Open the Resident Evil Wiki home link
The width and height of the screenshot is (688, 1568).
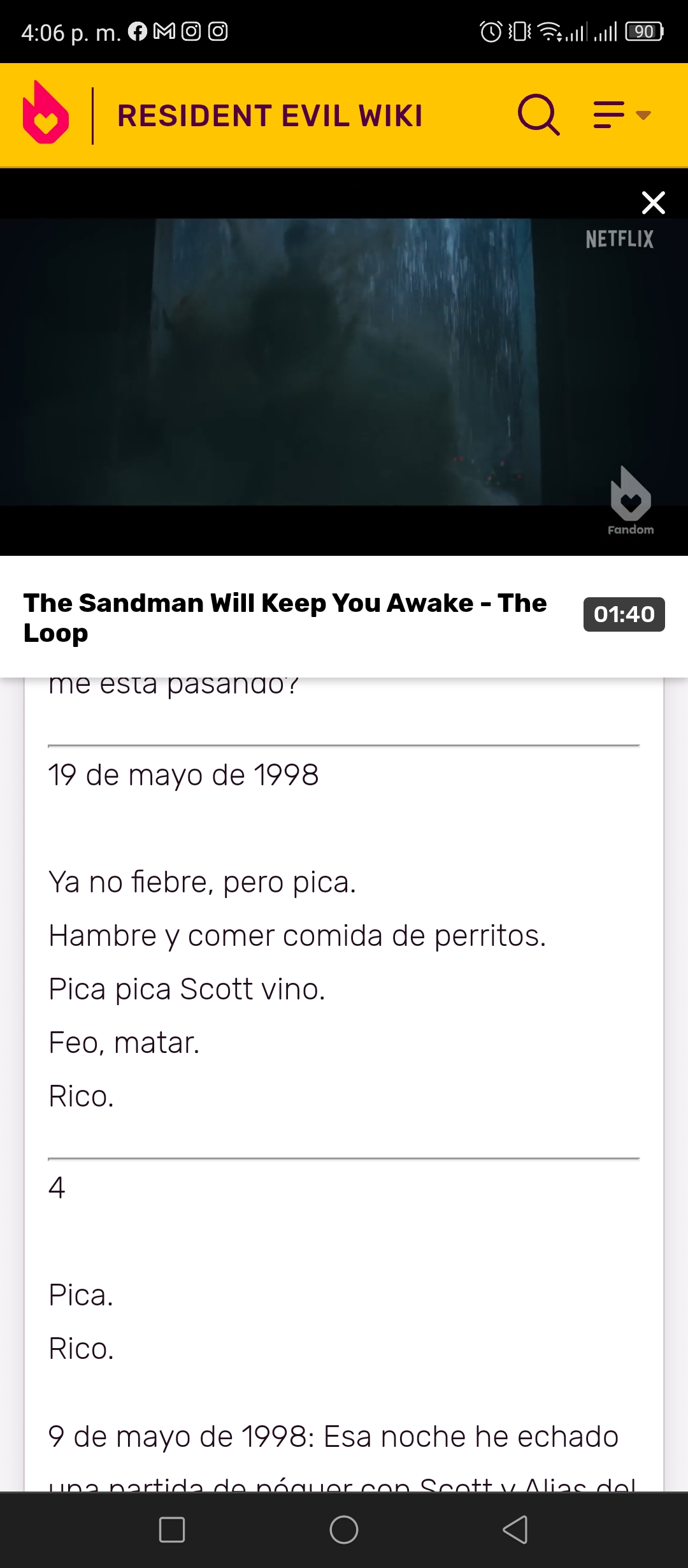[x=270, y=116]
